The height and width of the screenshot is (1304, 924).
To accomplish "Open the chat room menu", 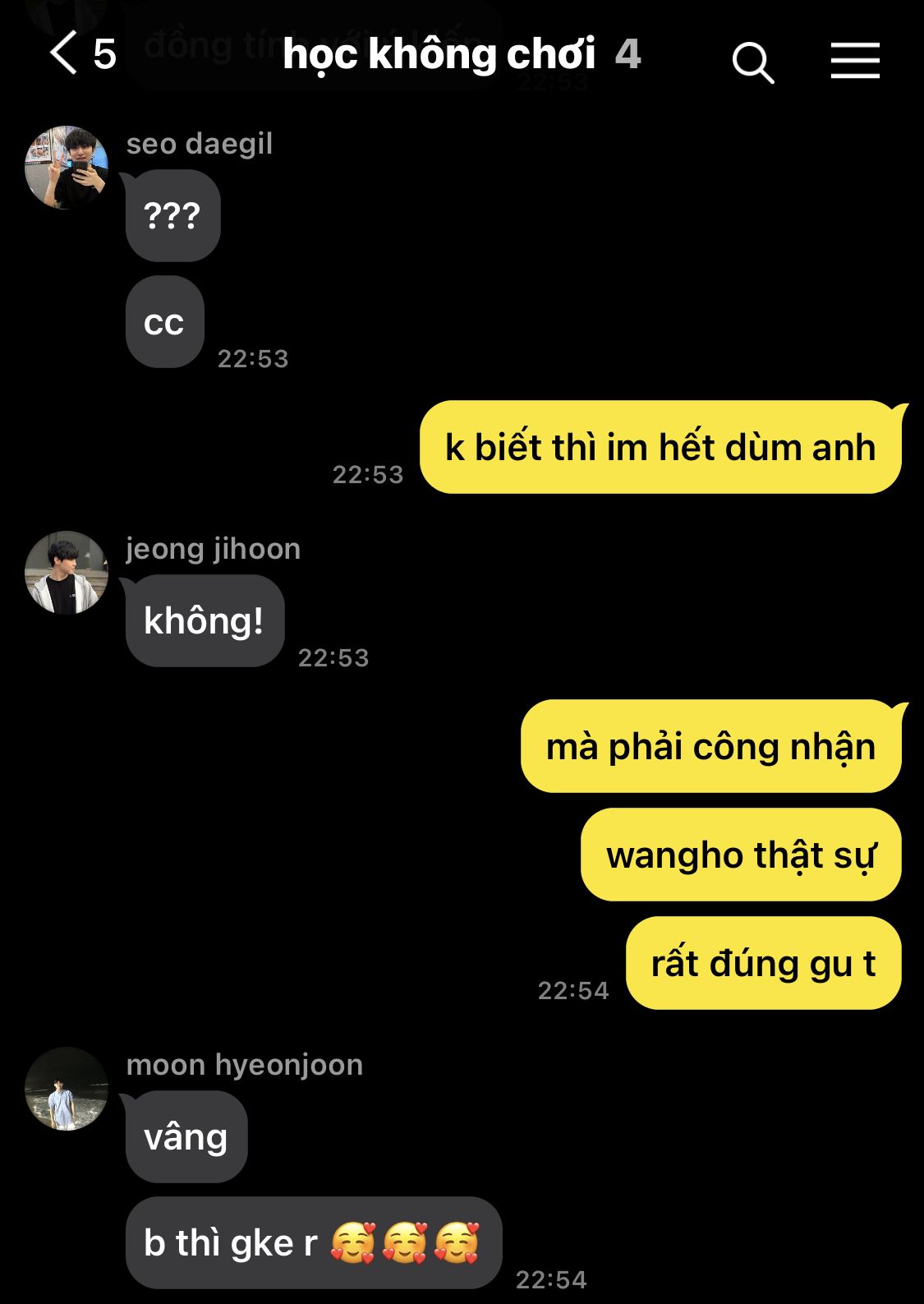I will 855,61.
